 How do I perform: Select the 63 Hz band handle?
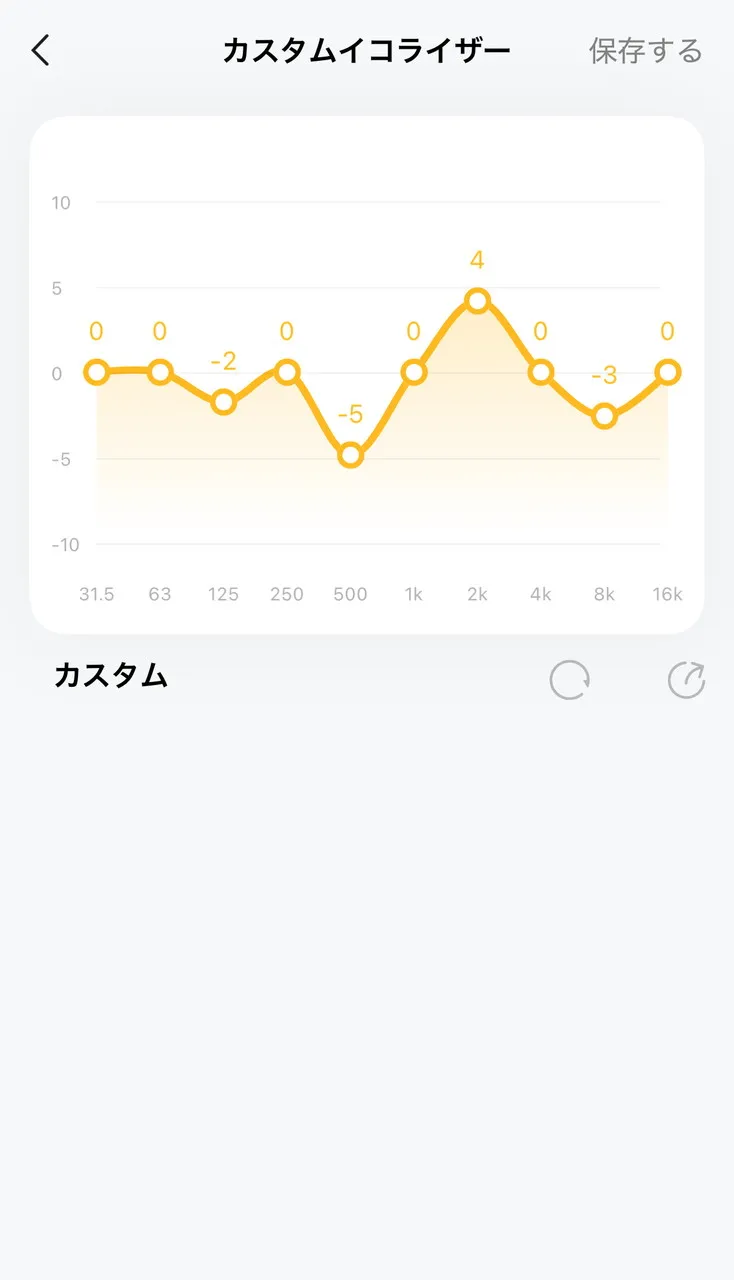160,372
